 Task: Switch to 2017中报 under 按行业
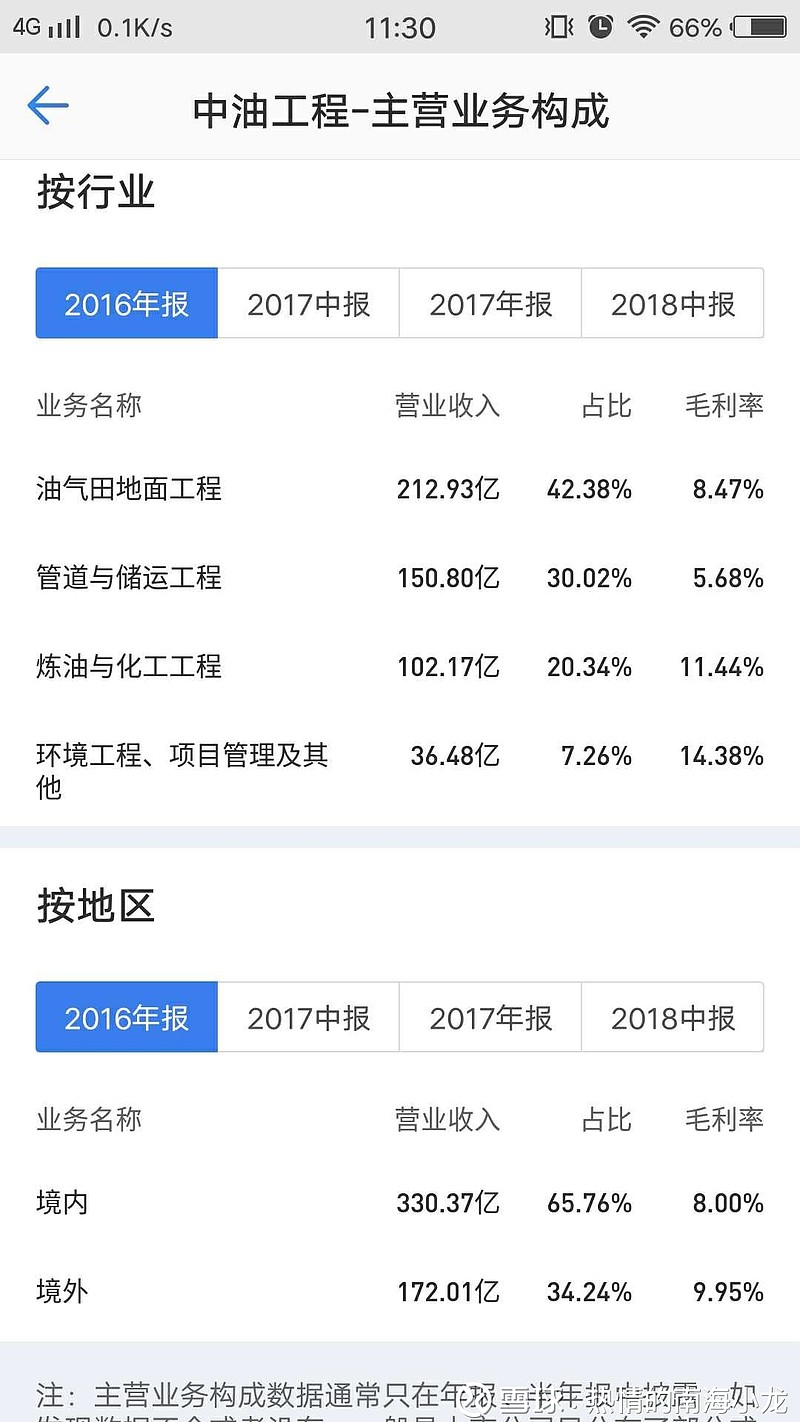(309, 303)
